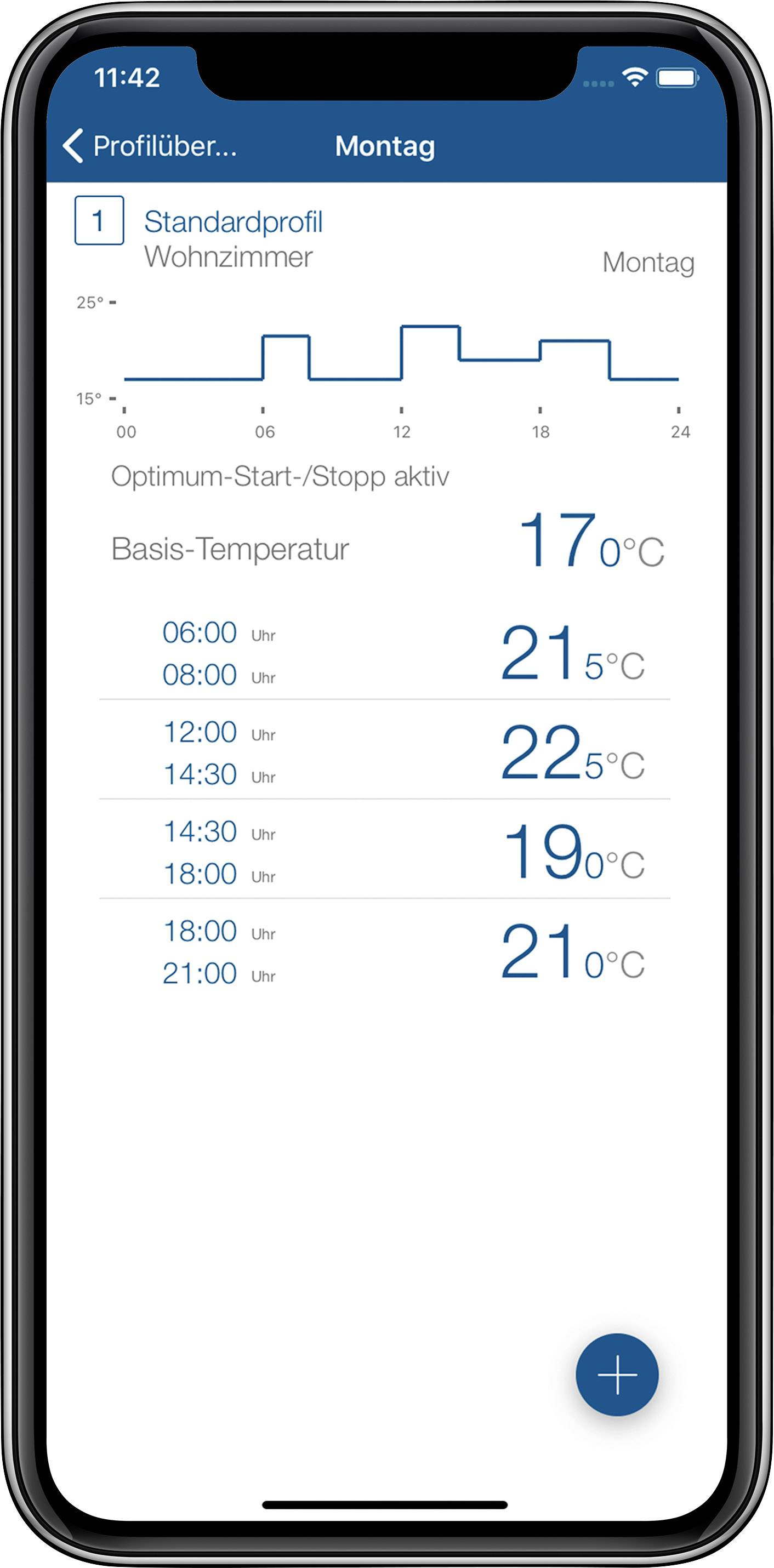Add a new time period with plus button
Viewport: 774px width, 1568px height.
click(x=616, y=1375)
